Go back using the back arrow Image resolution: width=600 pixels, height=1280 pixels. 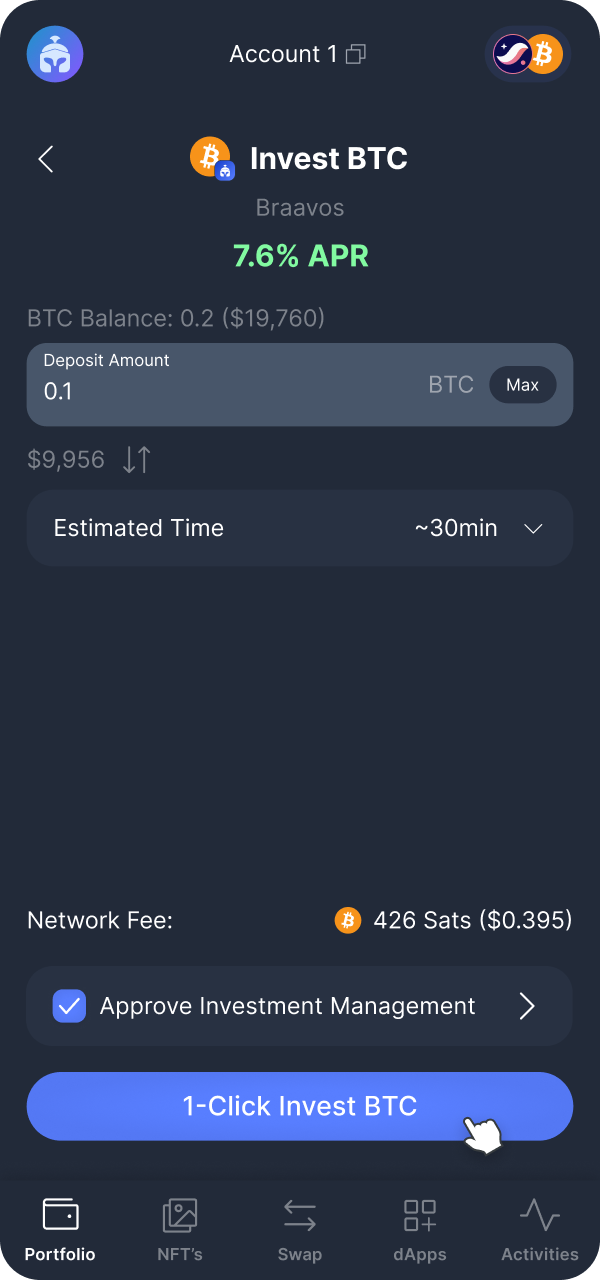tap(46, 159)
